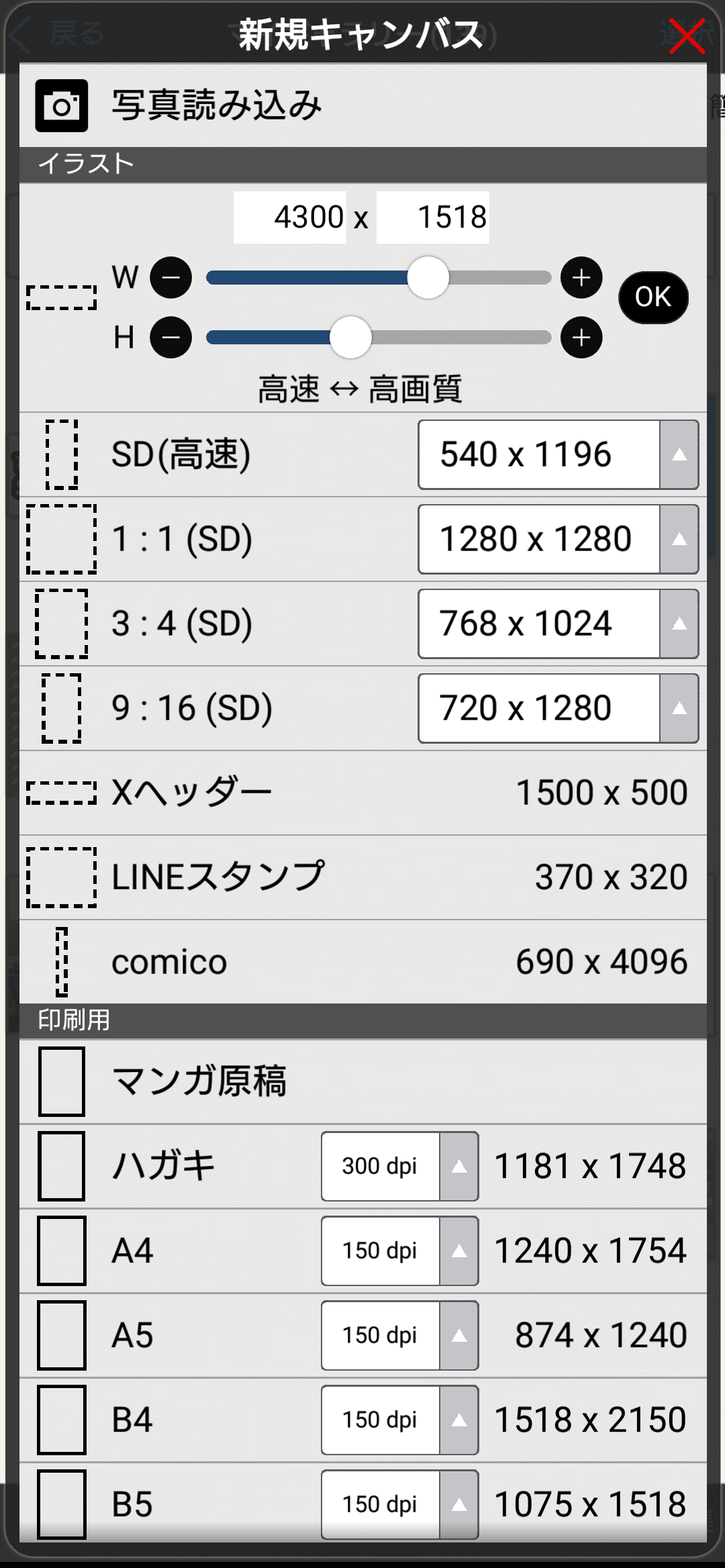725x1568 pixels.
Task: Decrease width with the W minus button
Action: pos(171,277)
